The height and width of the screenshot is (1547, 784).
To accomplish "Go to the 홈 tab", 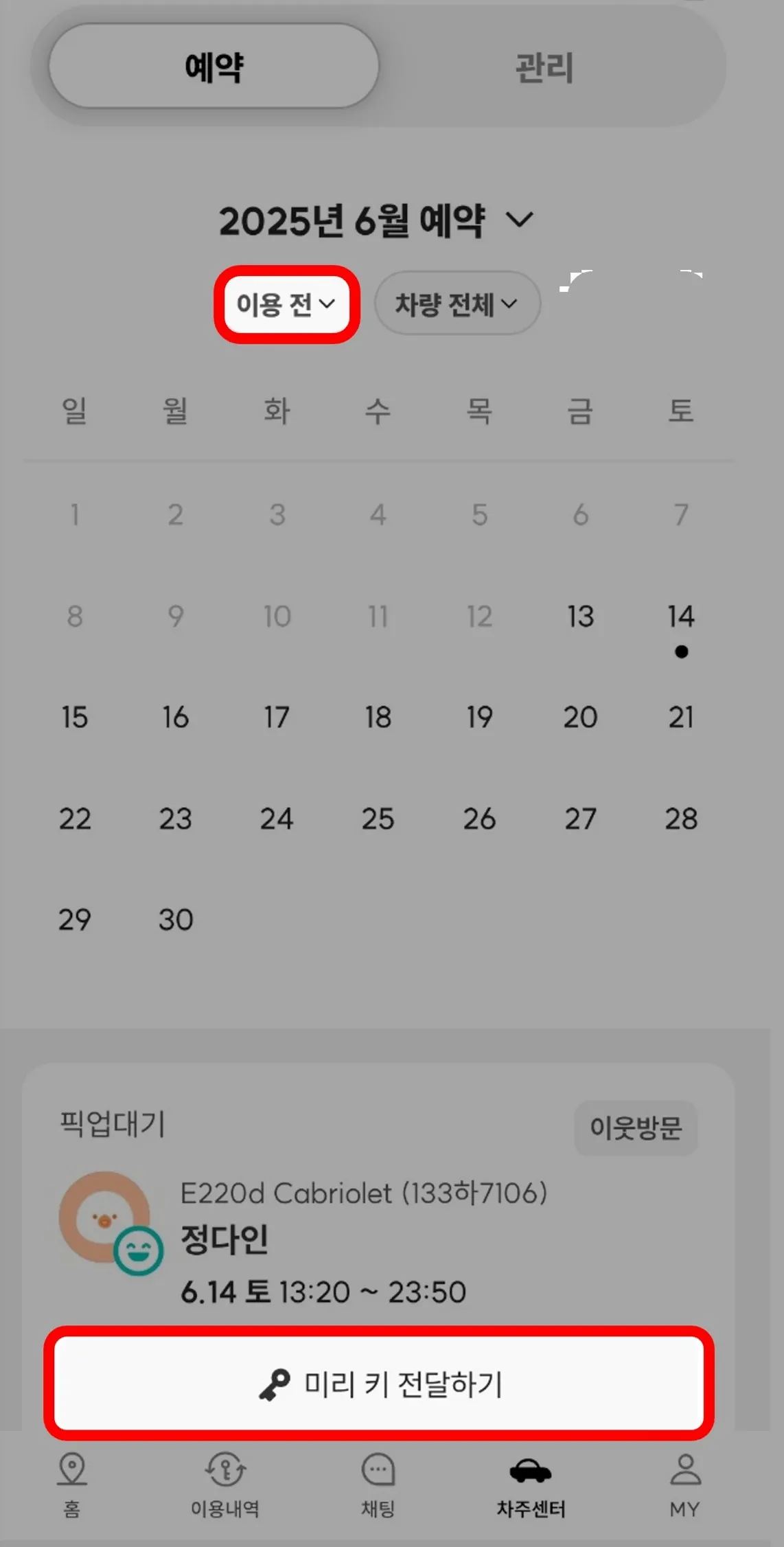I will [72, 1485].
